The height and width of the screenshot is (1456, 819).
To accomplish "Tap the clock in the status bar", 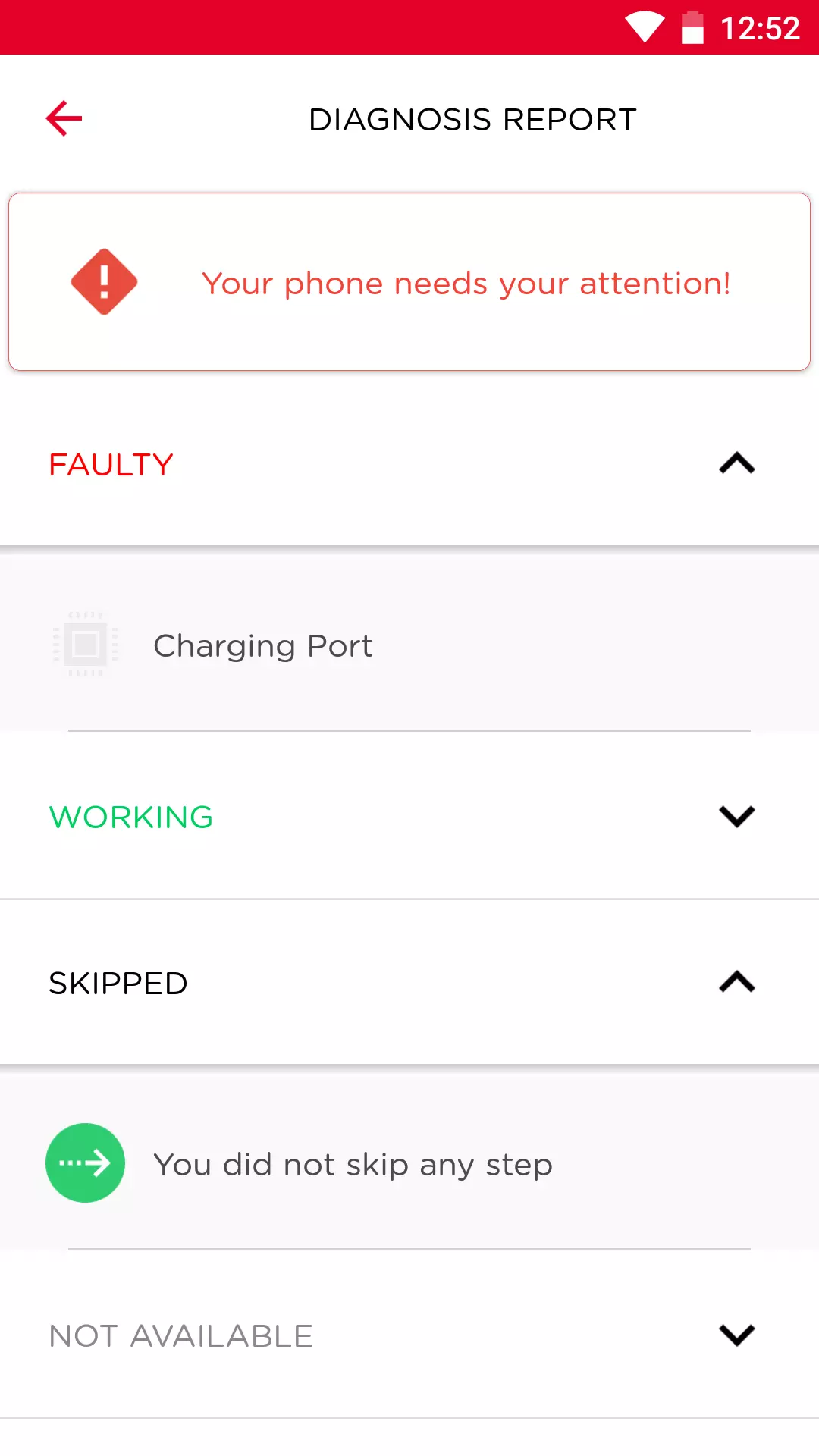I will click(x=758, y=27).
